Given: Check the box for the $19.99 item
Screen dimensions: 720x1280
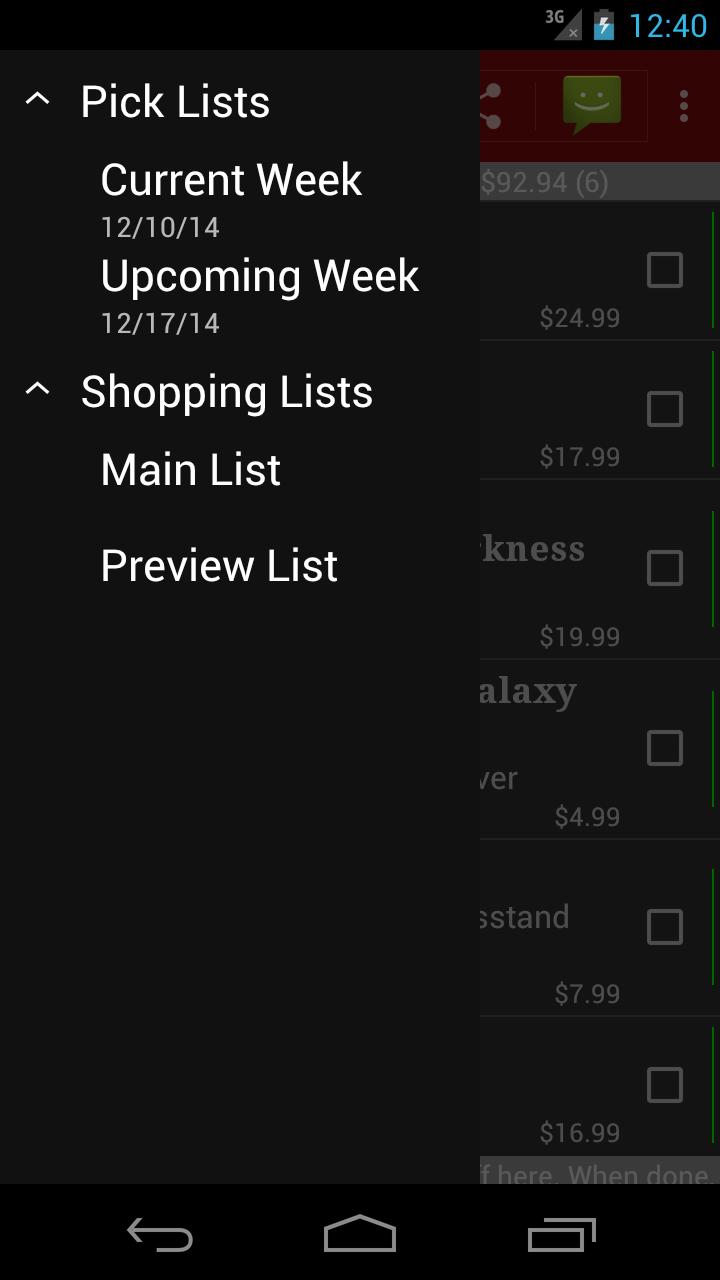Looking at the screenshot, I should [665, 568].
